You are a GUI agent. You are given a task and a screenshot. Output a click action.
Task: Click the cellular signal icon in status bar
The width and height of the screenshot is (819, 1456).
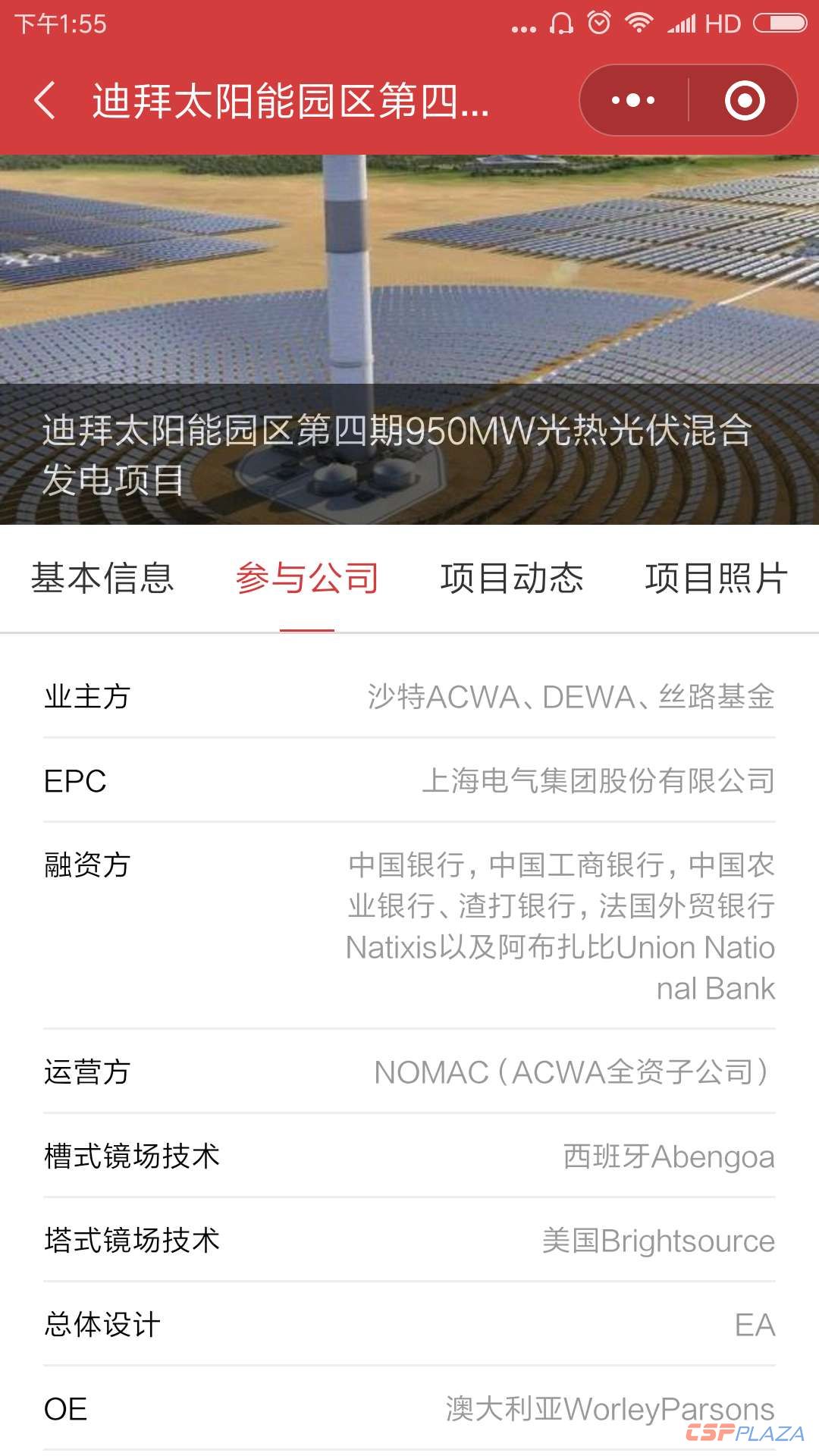pyautogui.click(x=679, y=24)
